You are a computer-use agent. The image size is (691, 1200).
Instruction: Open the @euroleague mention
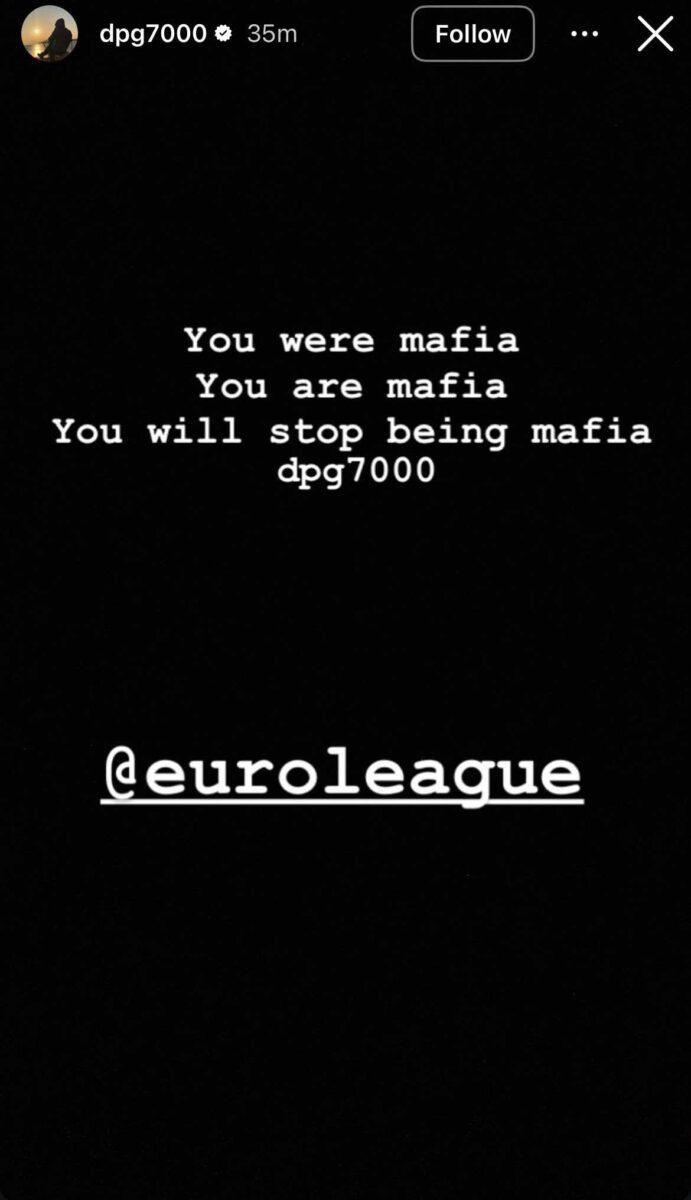(x=341, y=774)
